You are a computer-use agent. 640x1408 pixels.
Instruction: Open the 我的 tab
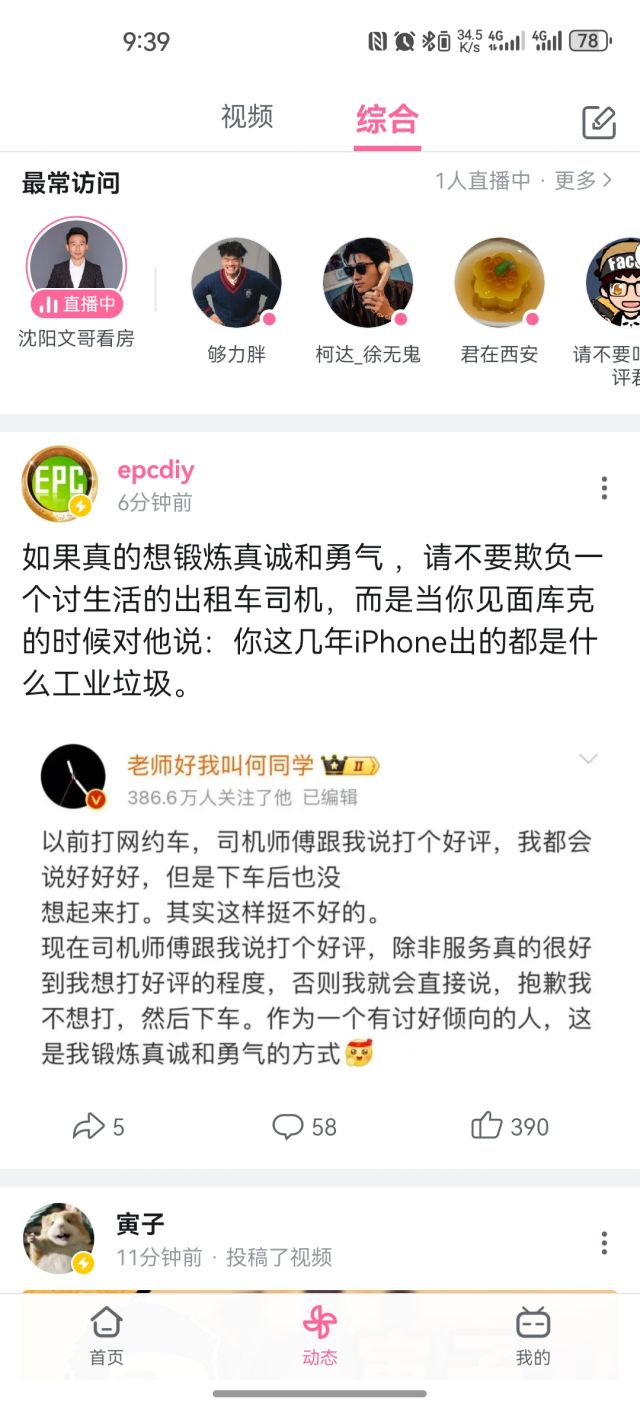[533, 1335]
